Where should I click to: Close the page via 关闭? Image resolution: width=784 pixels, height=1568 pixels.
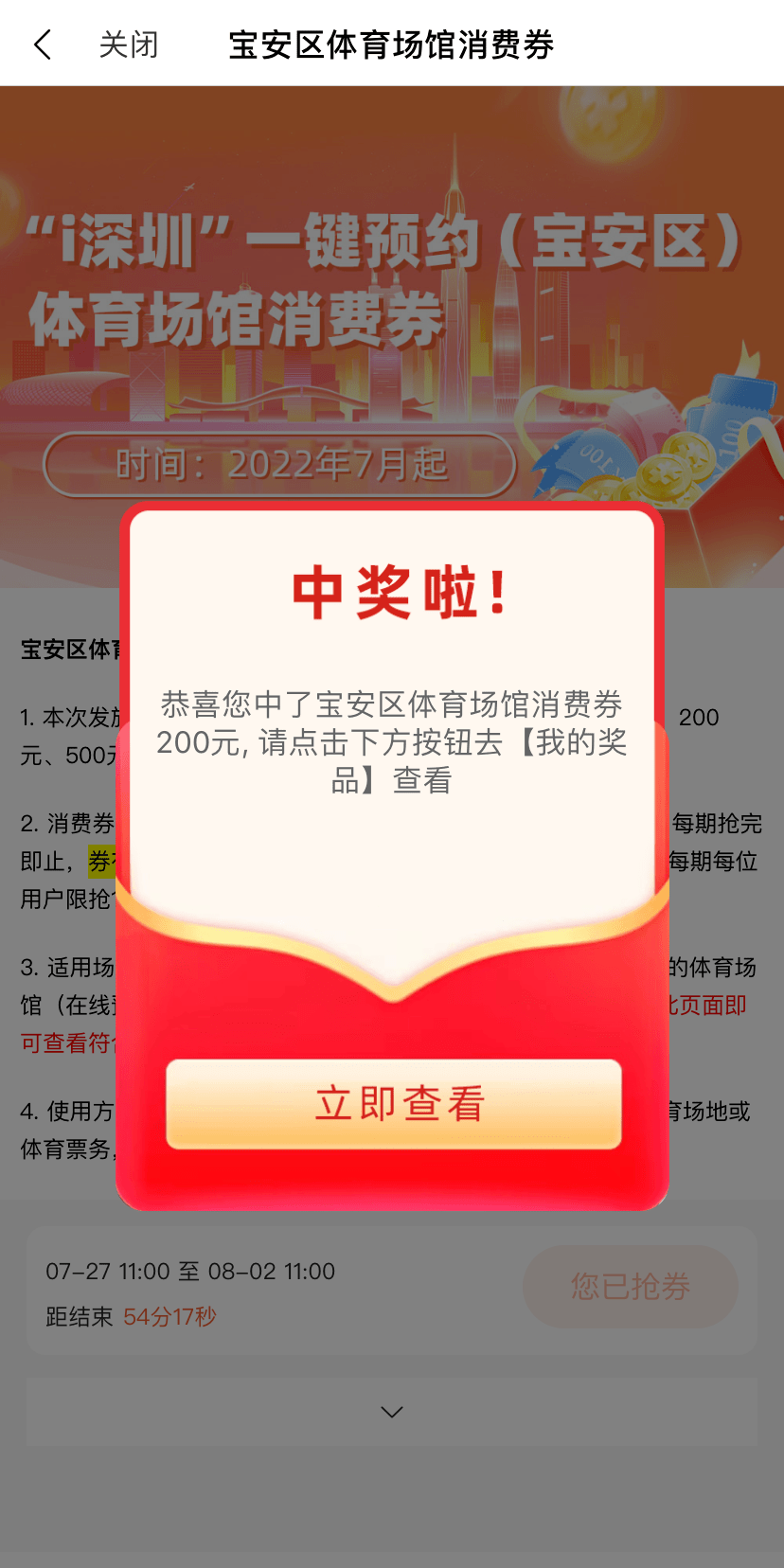click(129, 45)
